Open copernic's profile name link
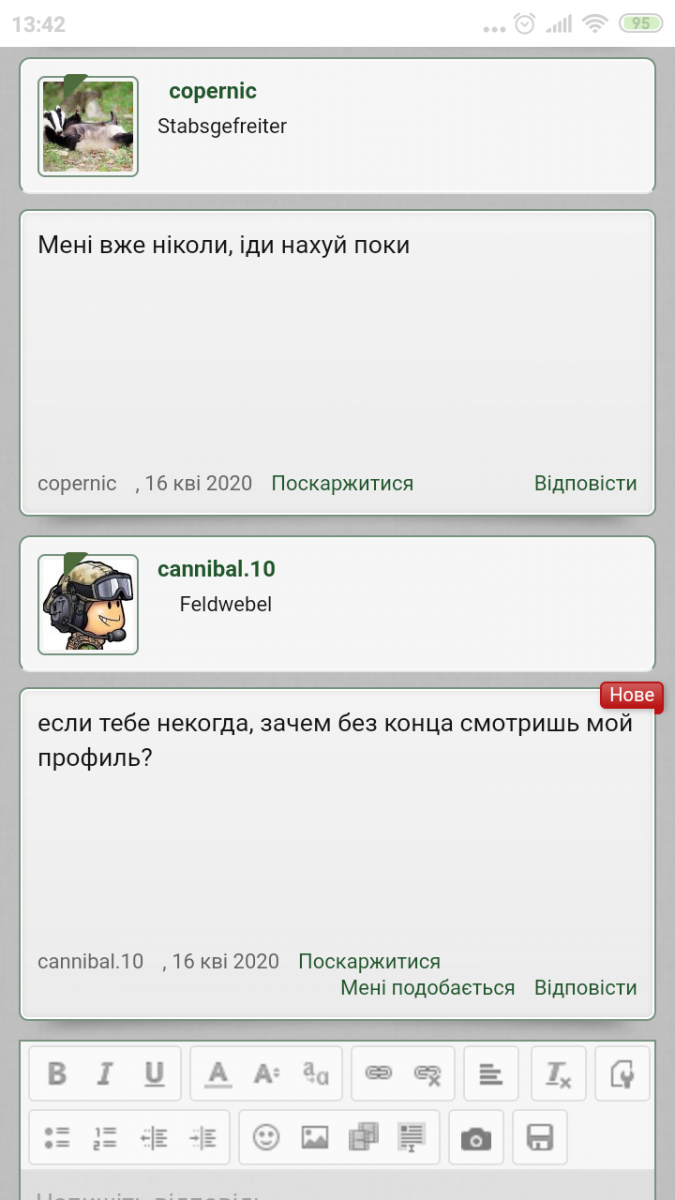 [212, 91]
